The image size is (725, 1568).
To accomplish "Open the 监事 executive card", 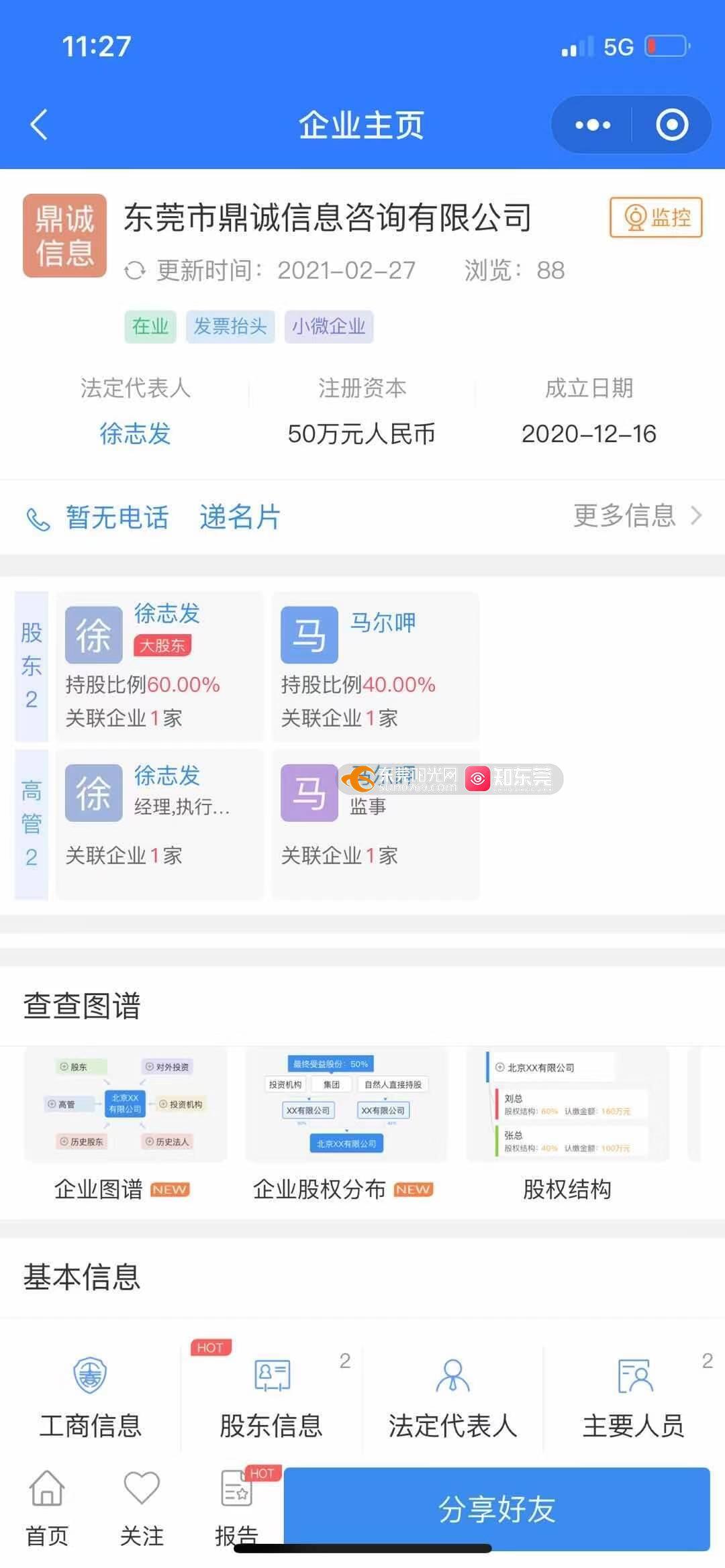I will click(x=375, y=824).
